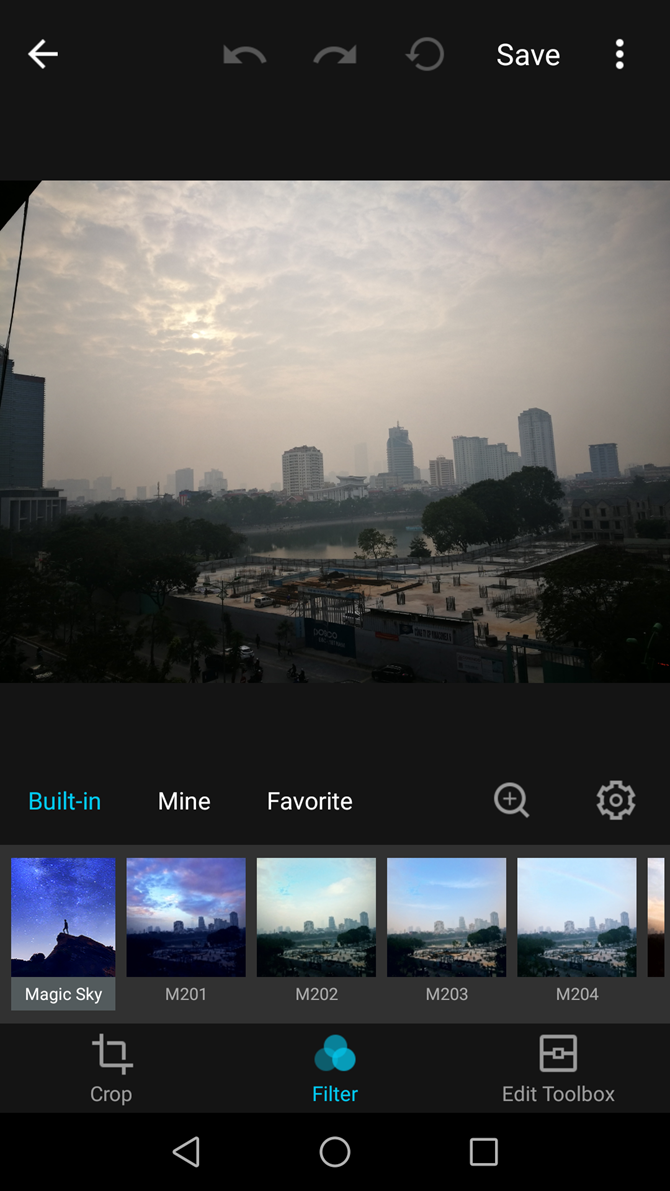This screenshot has height=1191, width=670.
Task: Tap the magnifier plus icon
Action: [x=511, y=800]
